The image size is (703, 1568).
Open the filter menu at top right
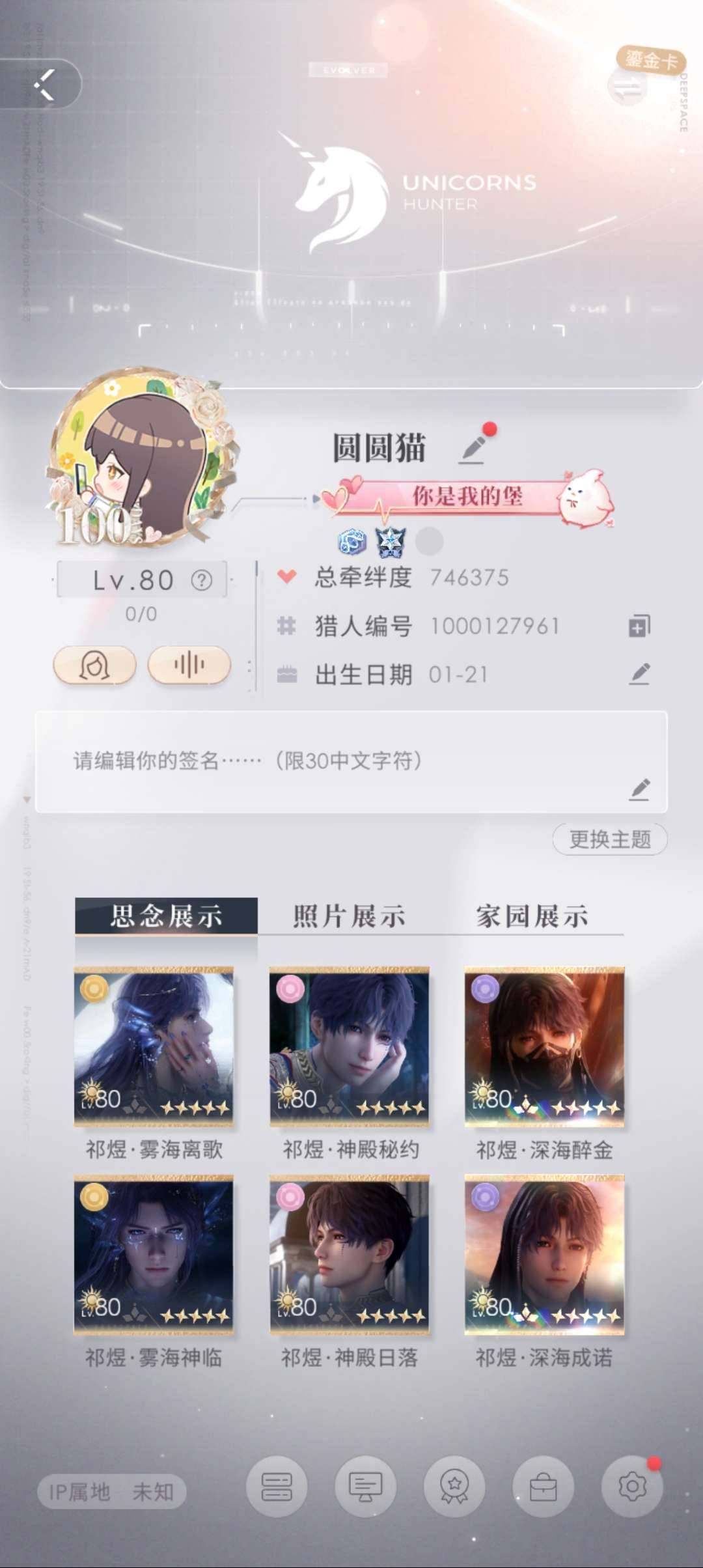point(627,89)
